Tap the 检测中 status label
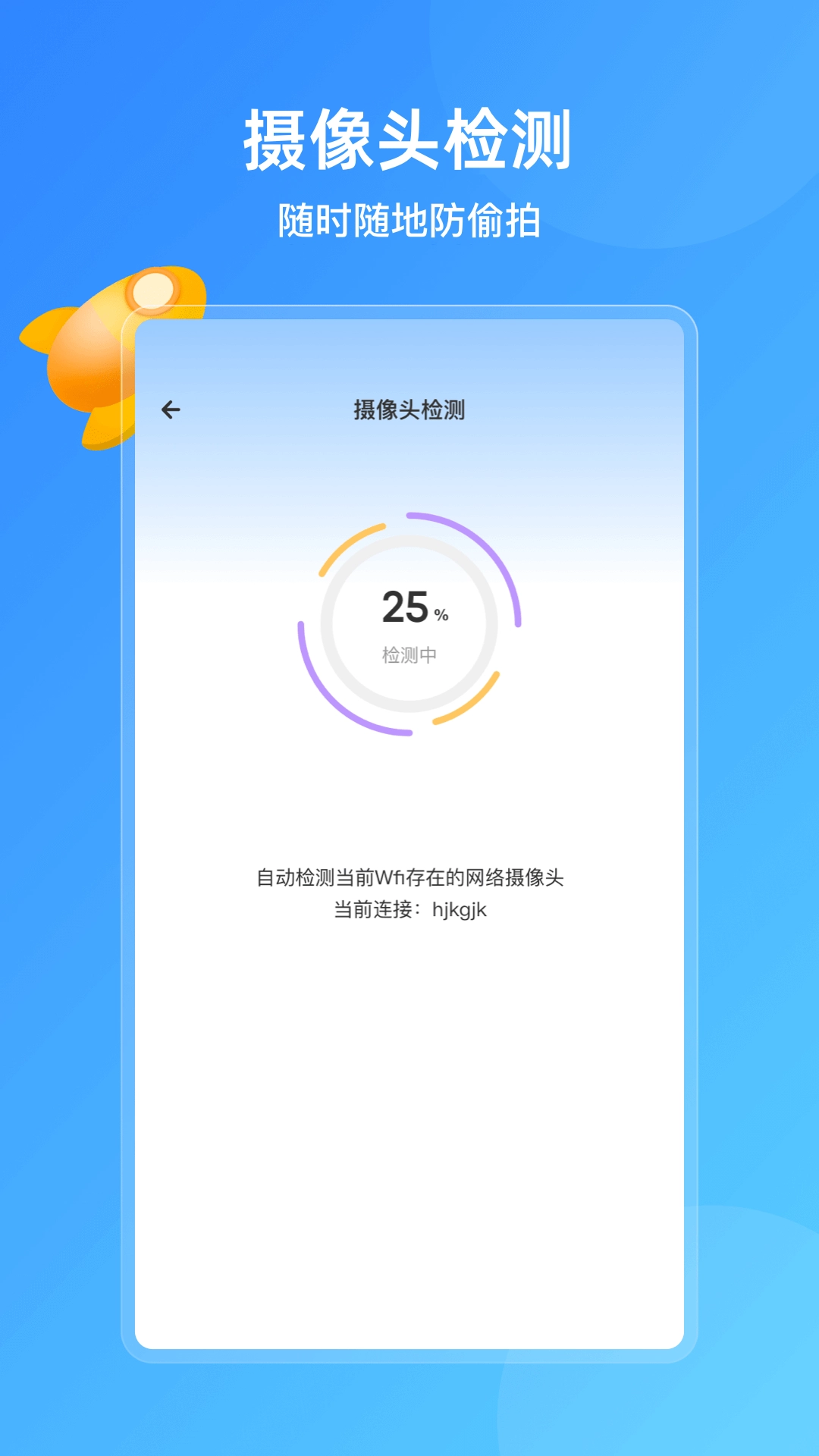The image size is (819, 1456). tap(409, 652)
